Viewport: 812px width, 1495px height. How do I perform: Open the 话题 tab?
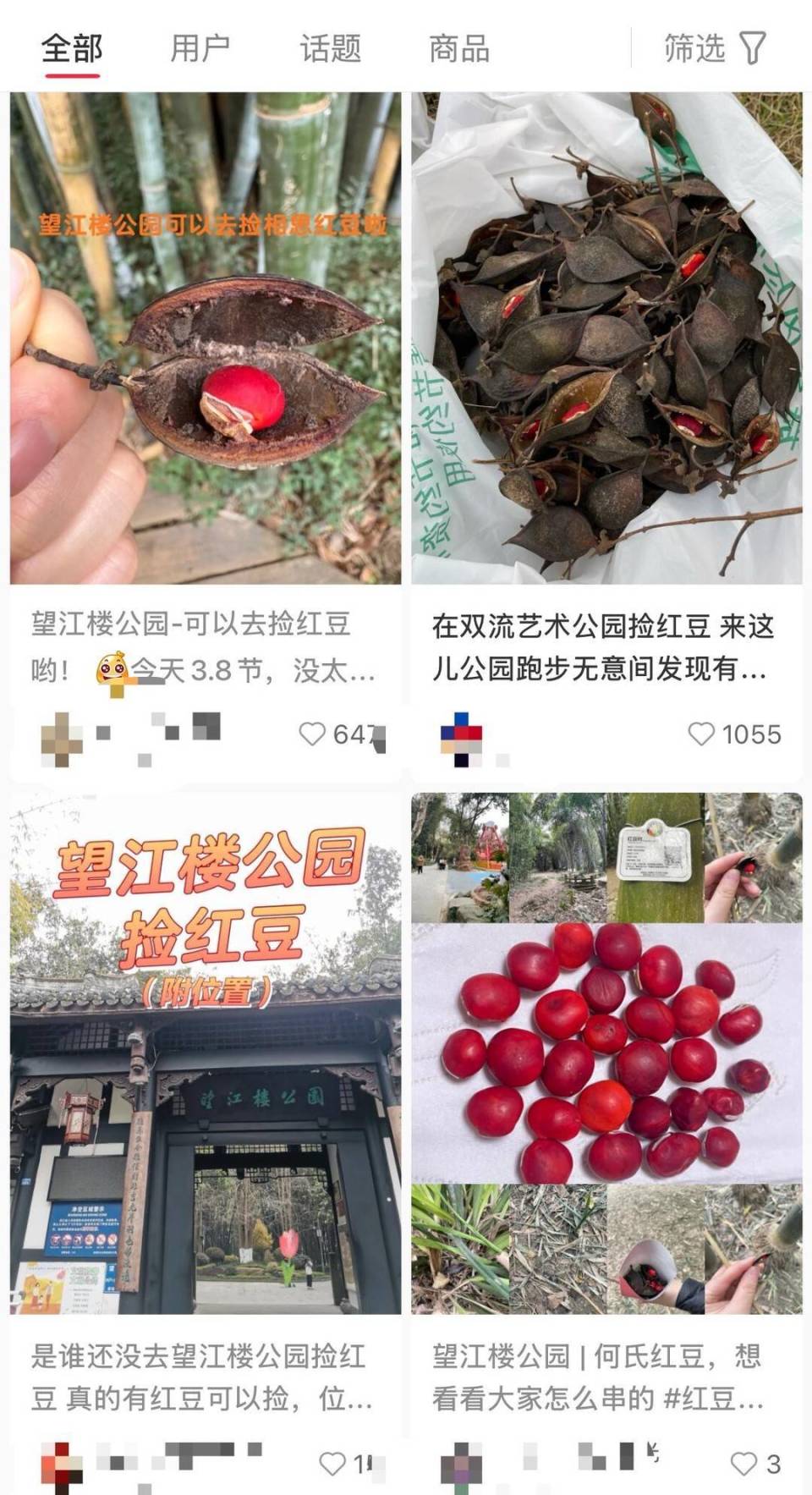click(330, 48)
